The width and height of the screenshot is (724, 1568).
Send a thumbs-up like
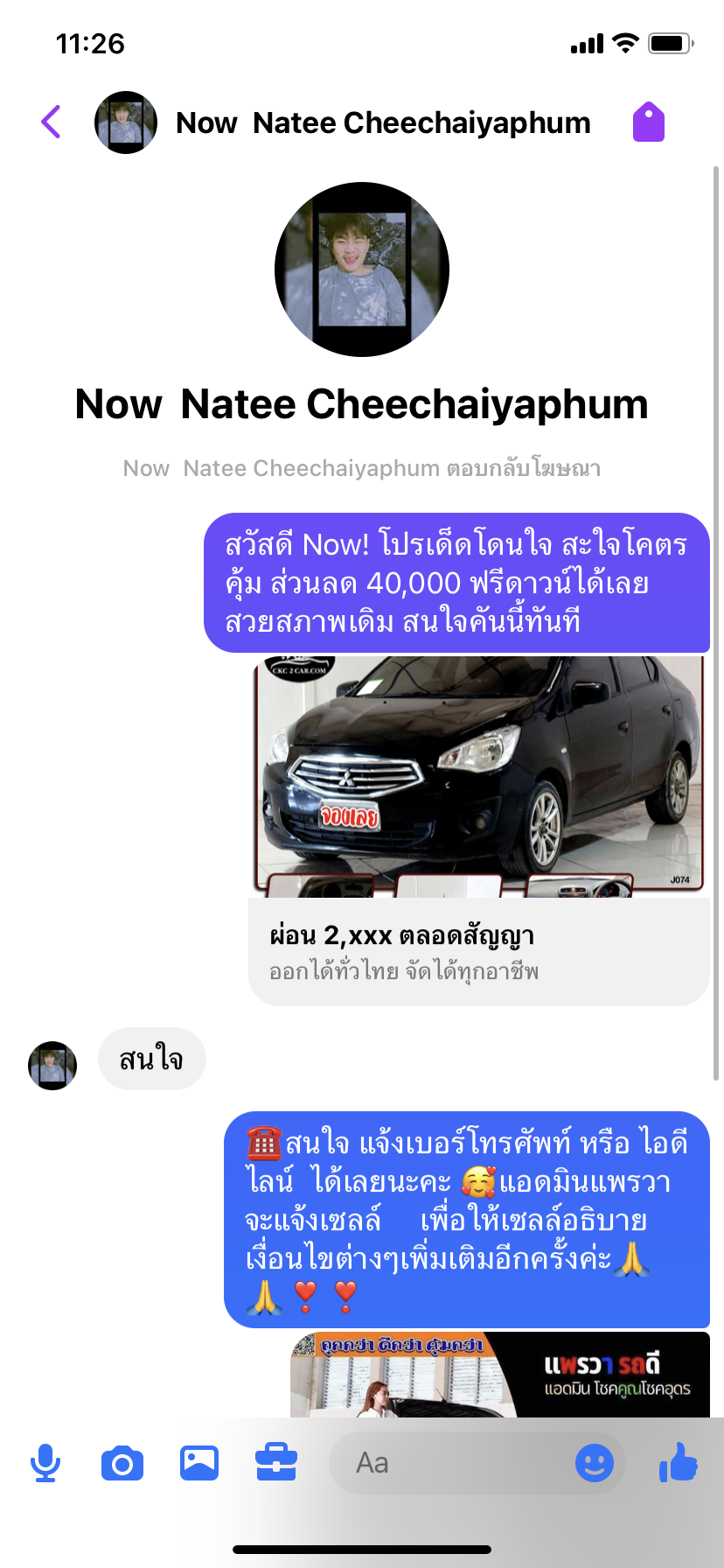pyautogui.click(x=679, y=1463)
